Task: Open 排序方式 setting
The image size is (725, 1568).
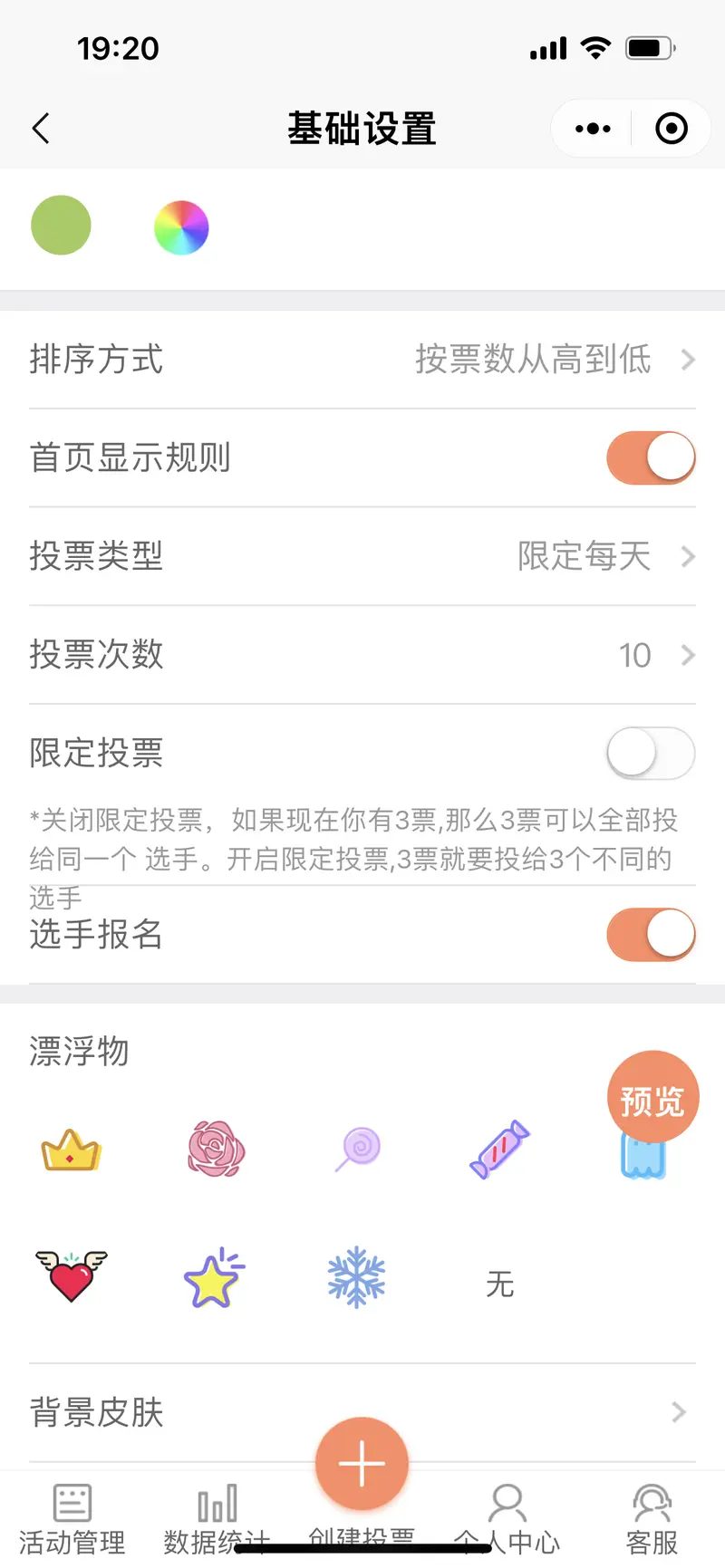Action: point(362,360)
